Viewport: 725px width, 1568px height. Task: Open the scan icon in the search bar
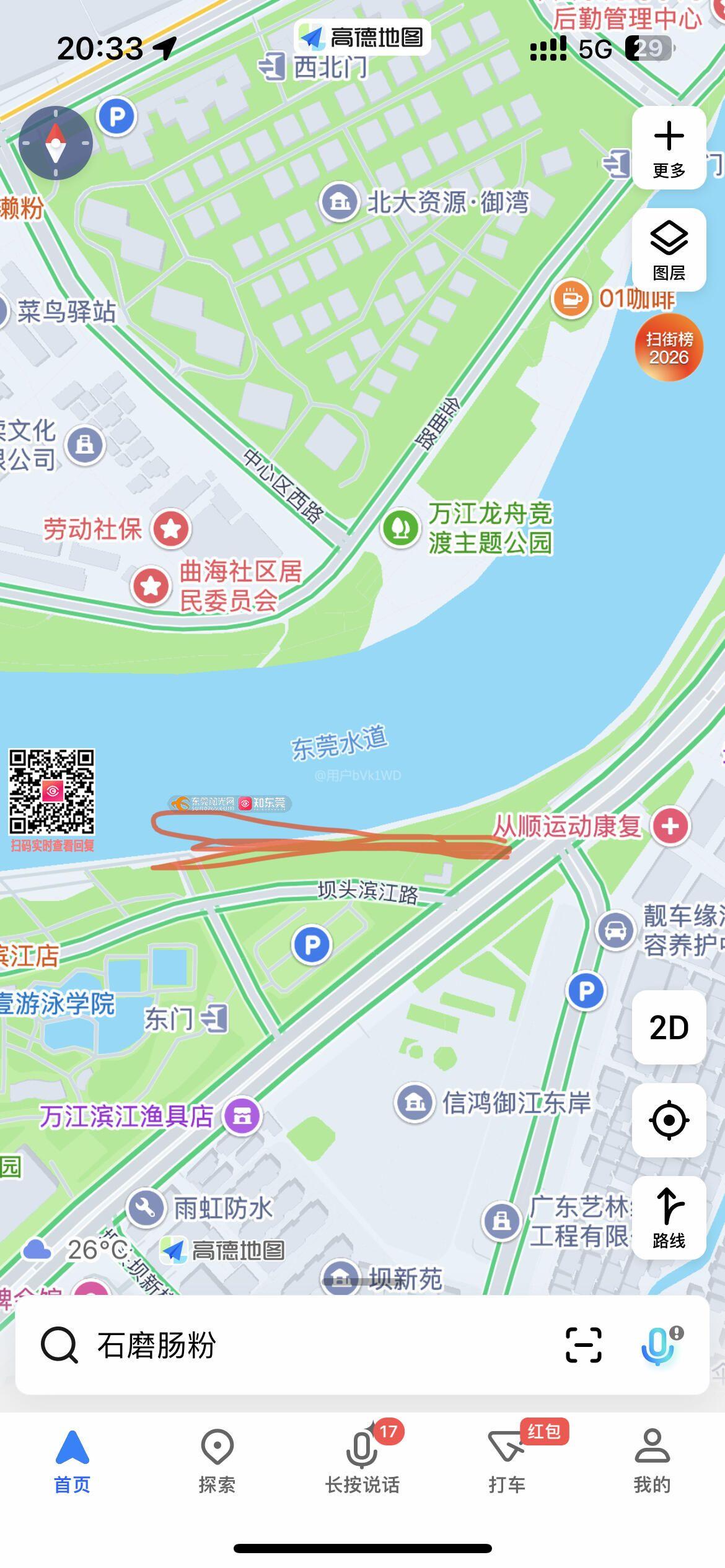583,1345
